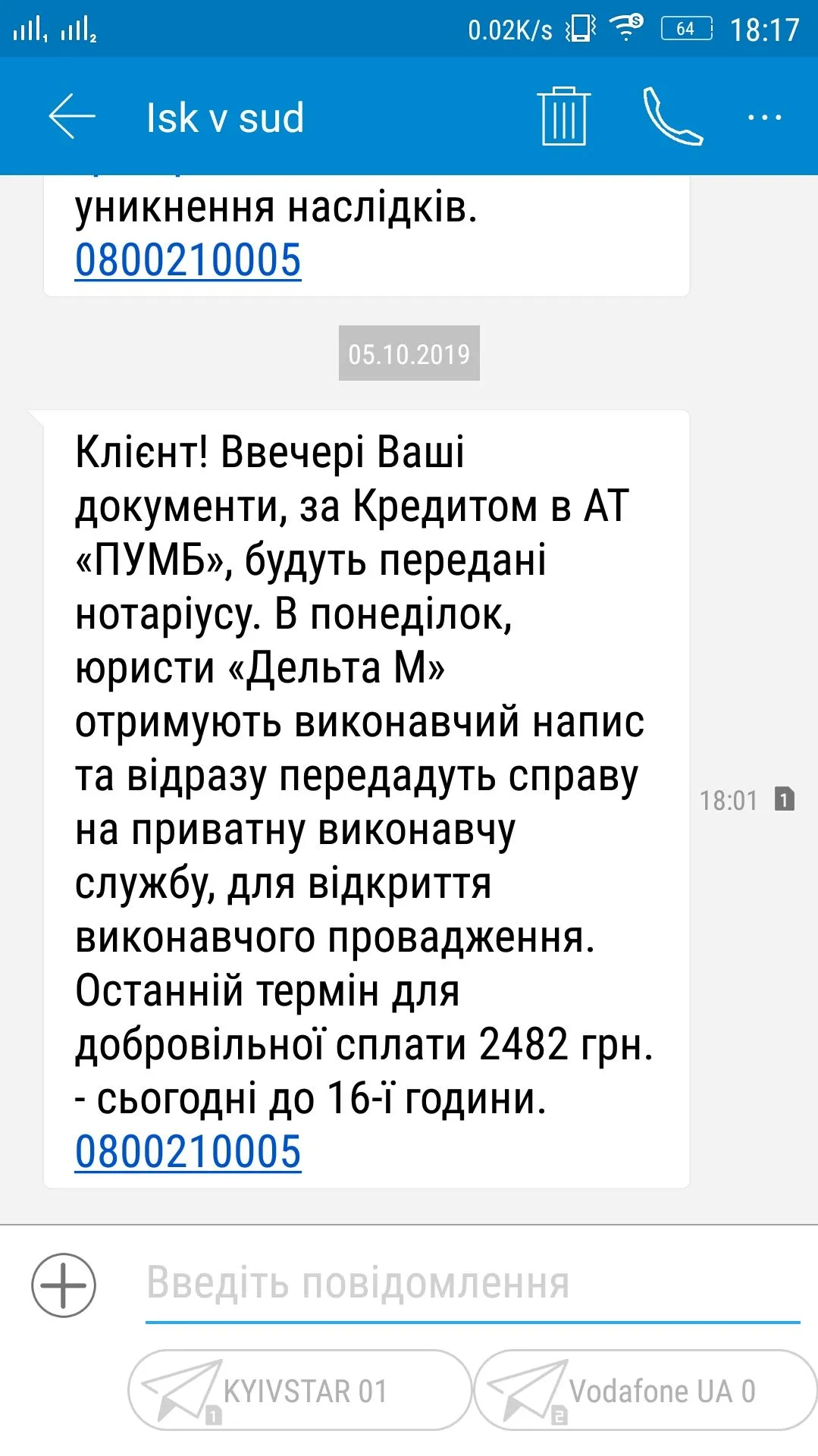818x1456 pixels.
Task: Call the sender via phone icon
Action: pyautogui.click(x=672, y=117)
